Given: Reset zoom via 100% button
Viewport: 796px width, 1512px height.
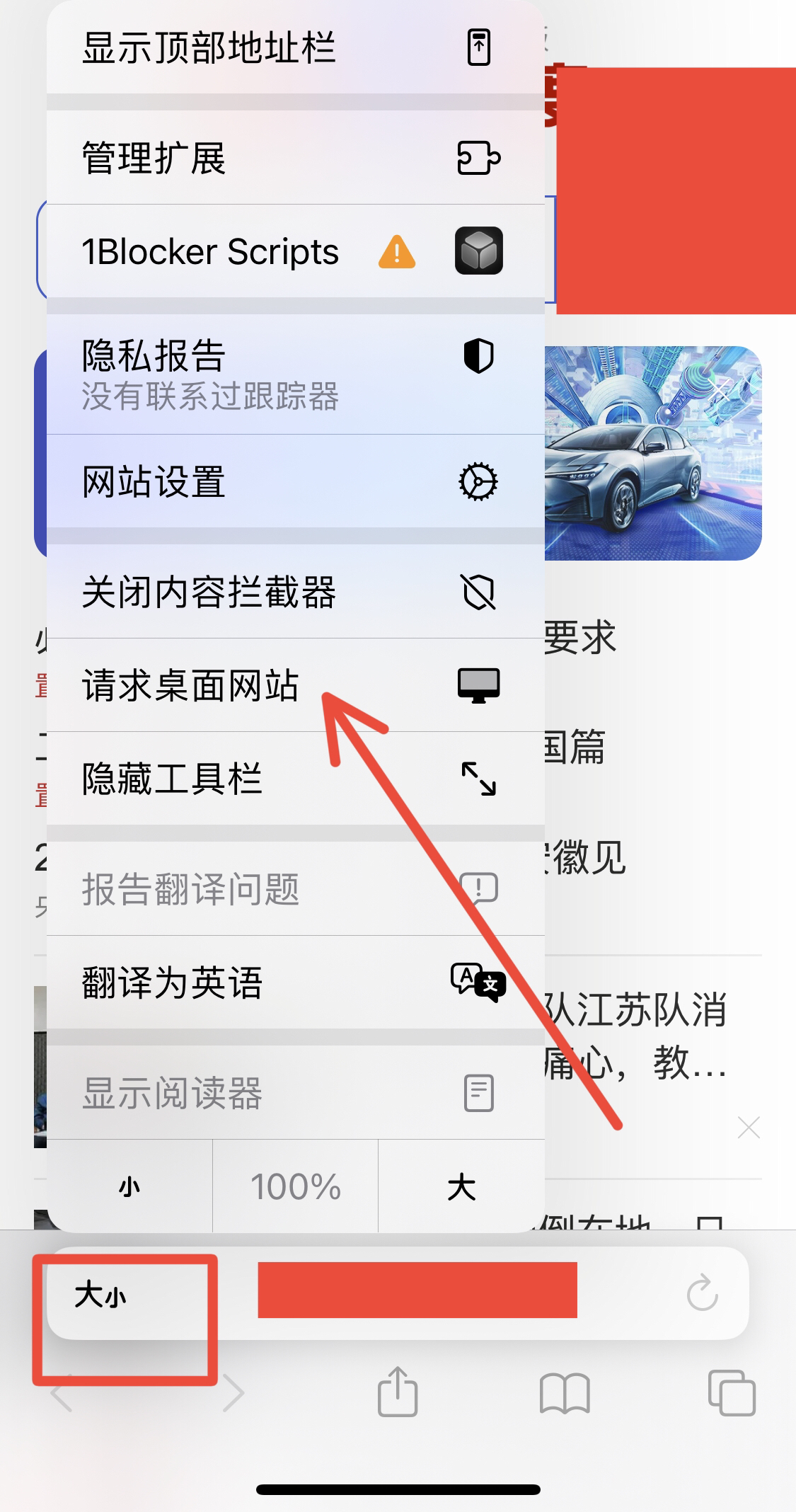Looking at the screenshot, I should (295, 1186).
